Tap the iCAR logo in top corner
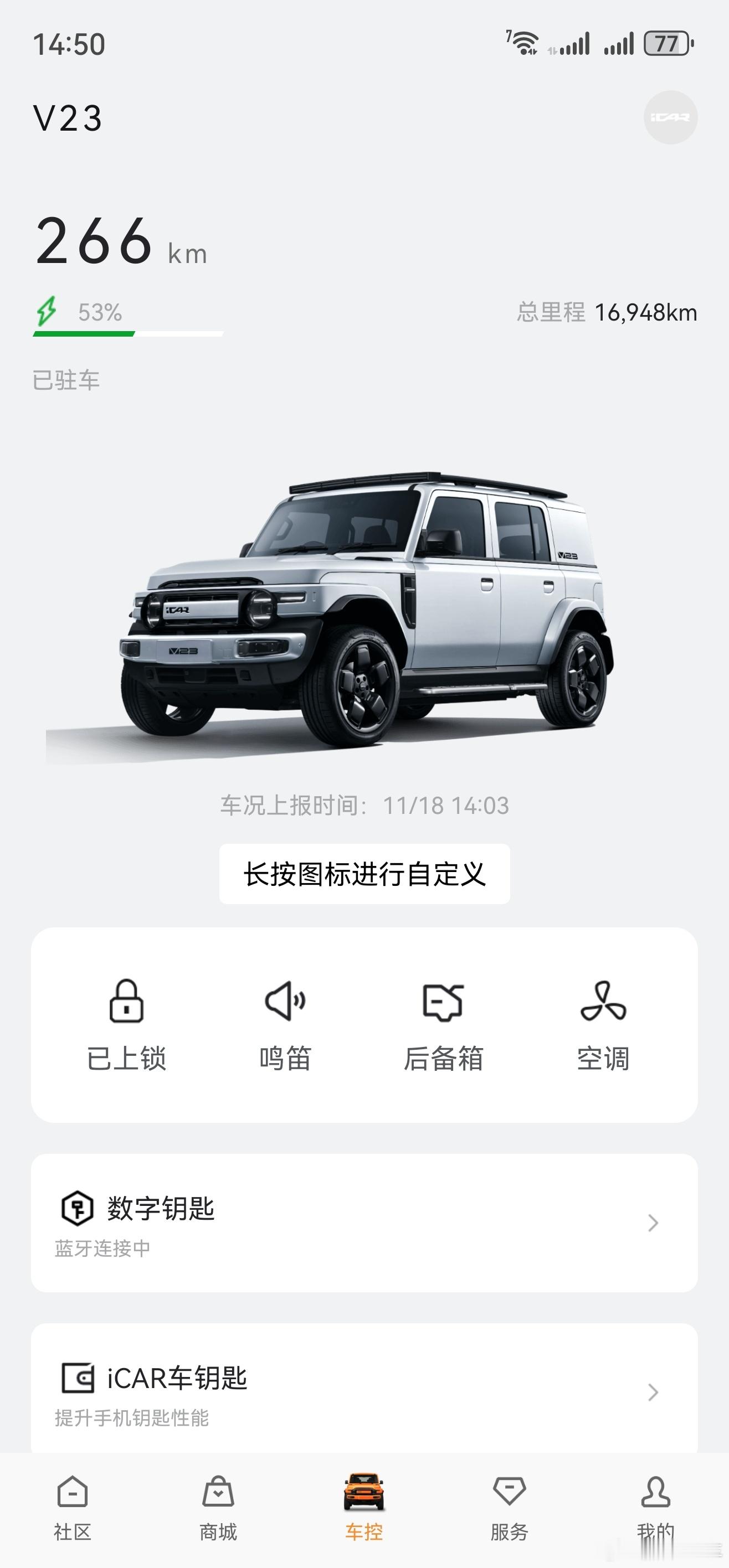The height and width of the screenshot is (1568, 729). (672, 117)
